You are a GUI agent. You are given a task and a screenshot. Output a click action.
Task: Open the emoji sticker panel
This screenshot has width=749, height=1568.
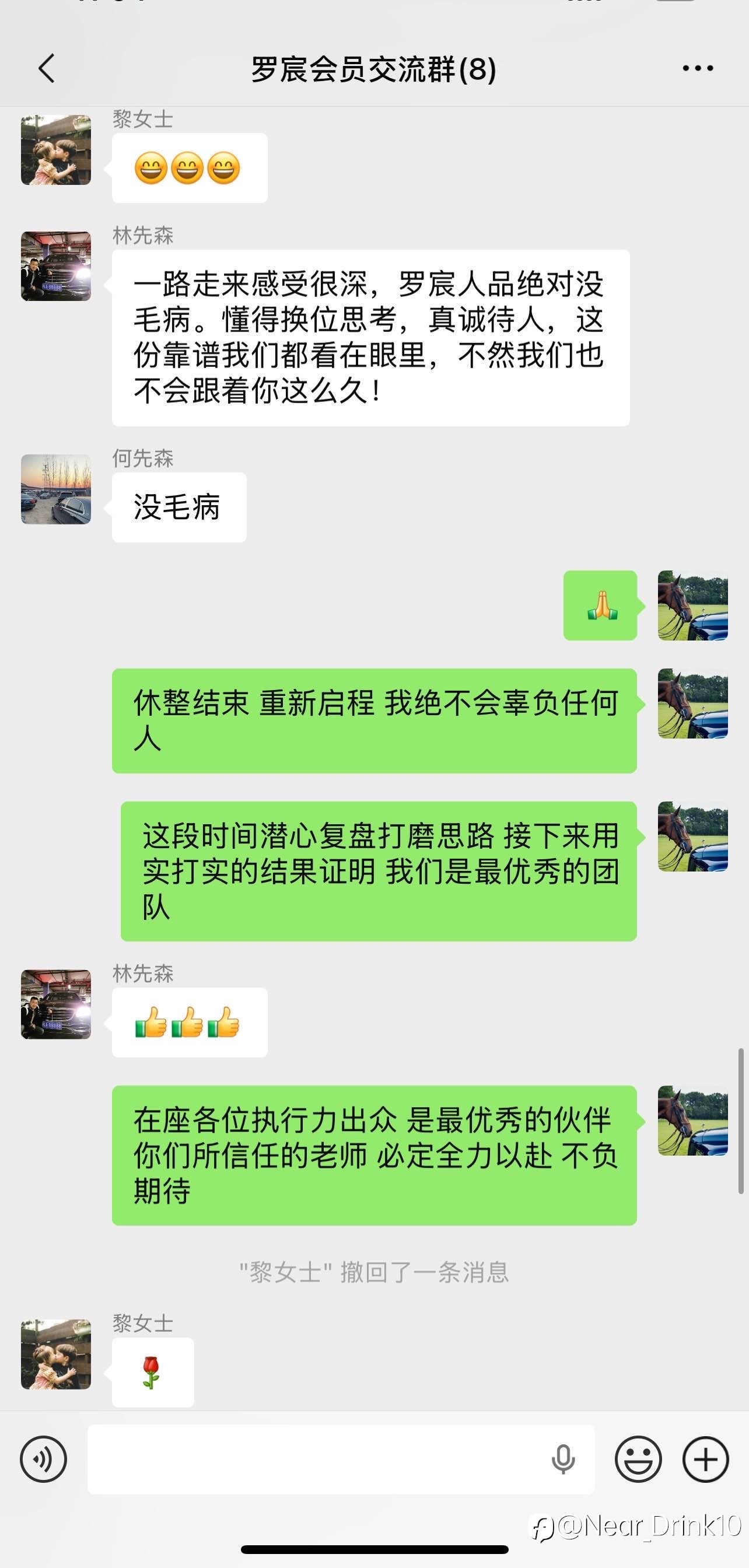(638, 1459)
